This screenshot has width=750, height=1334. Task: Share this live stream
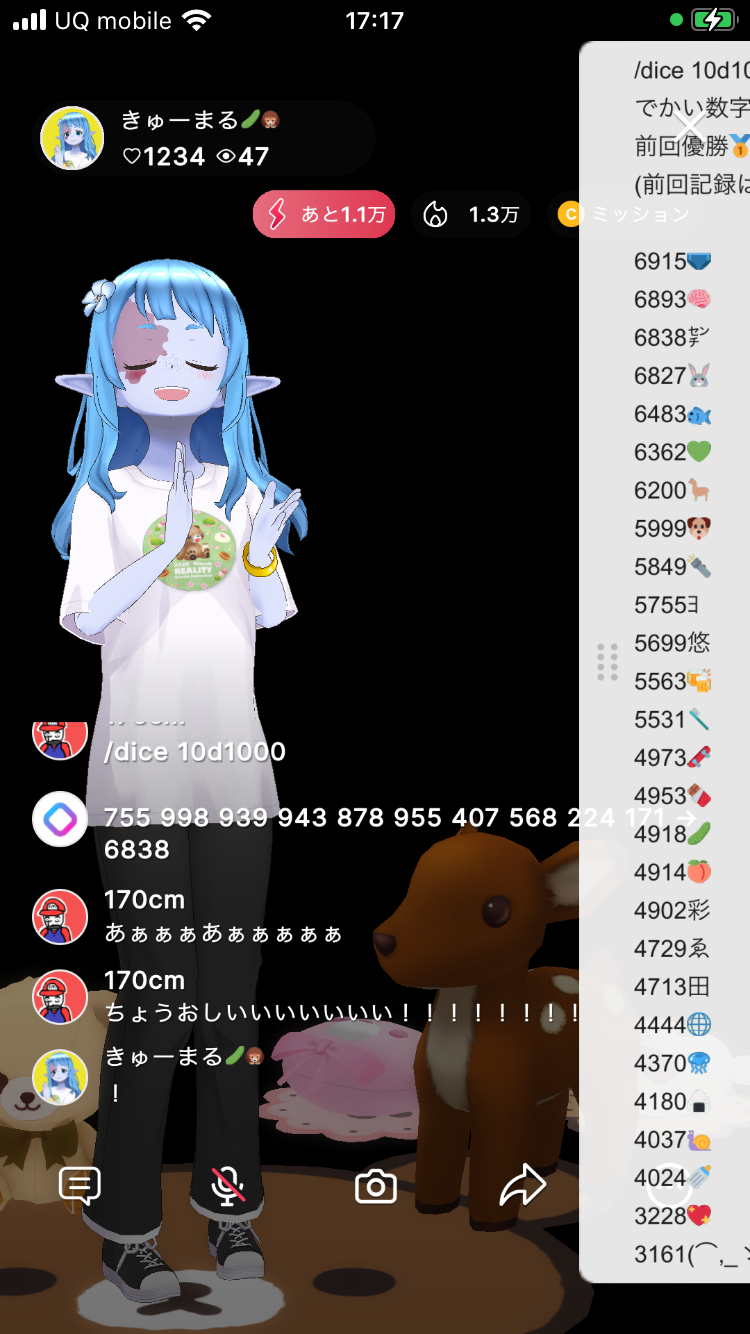pos(522,1187)
